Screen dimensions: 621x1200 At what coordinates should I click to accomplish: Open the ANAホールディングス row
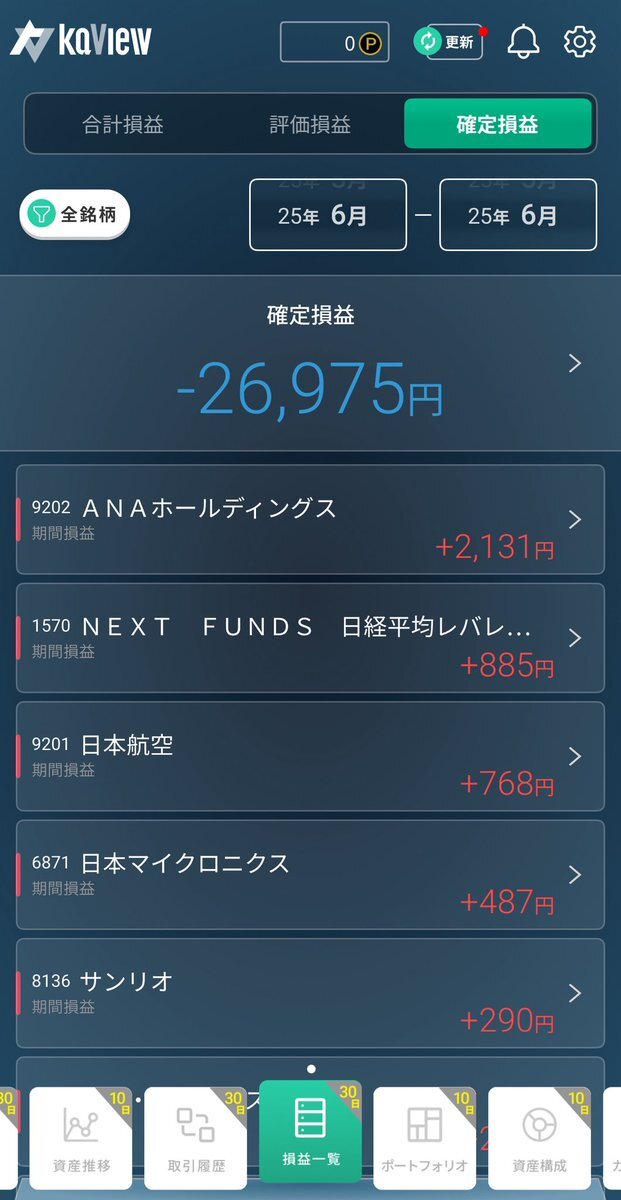coord(310,520)
